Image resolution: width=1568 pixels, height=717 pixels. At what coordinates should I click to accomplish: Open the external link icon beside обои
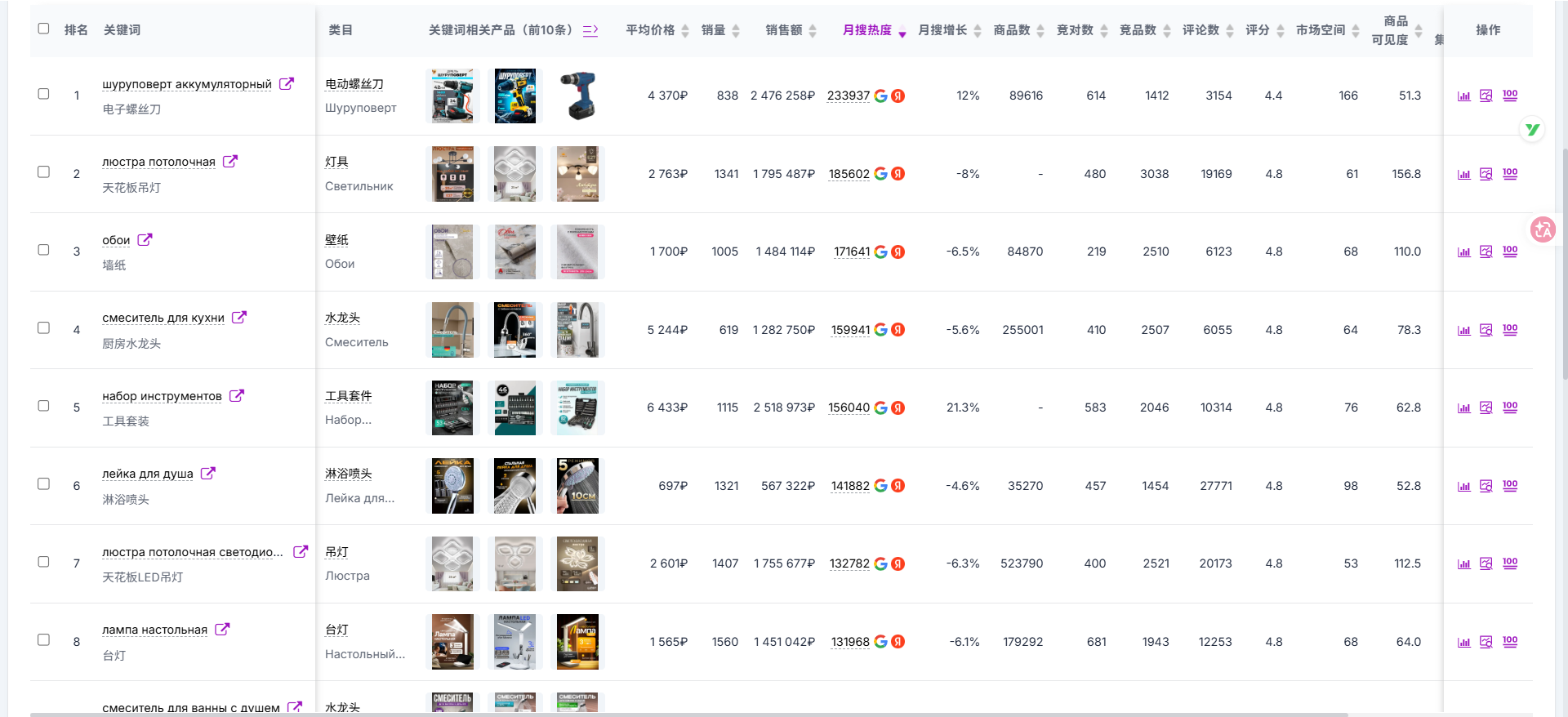[x=145, y=239]
